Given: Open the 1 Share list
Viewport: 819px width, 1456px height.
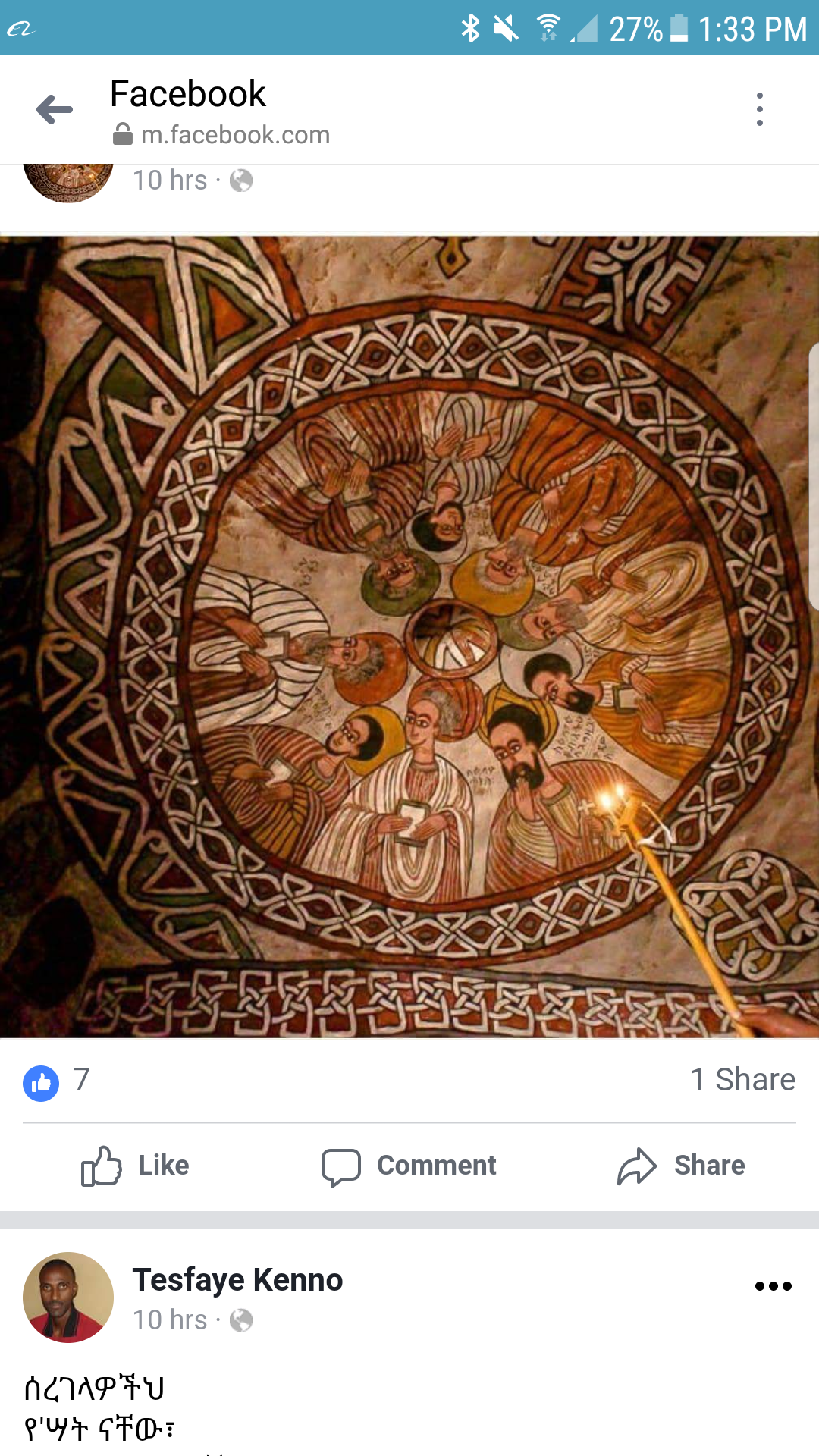Looking at the screenshot, I should (x=742, y=1079).
